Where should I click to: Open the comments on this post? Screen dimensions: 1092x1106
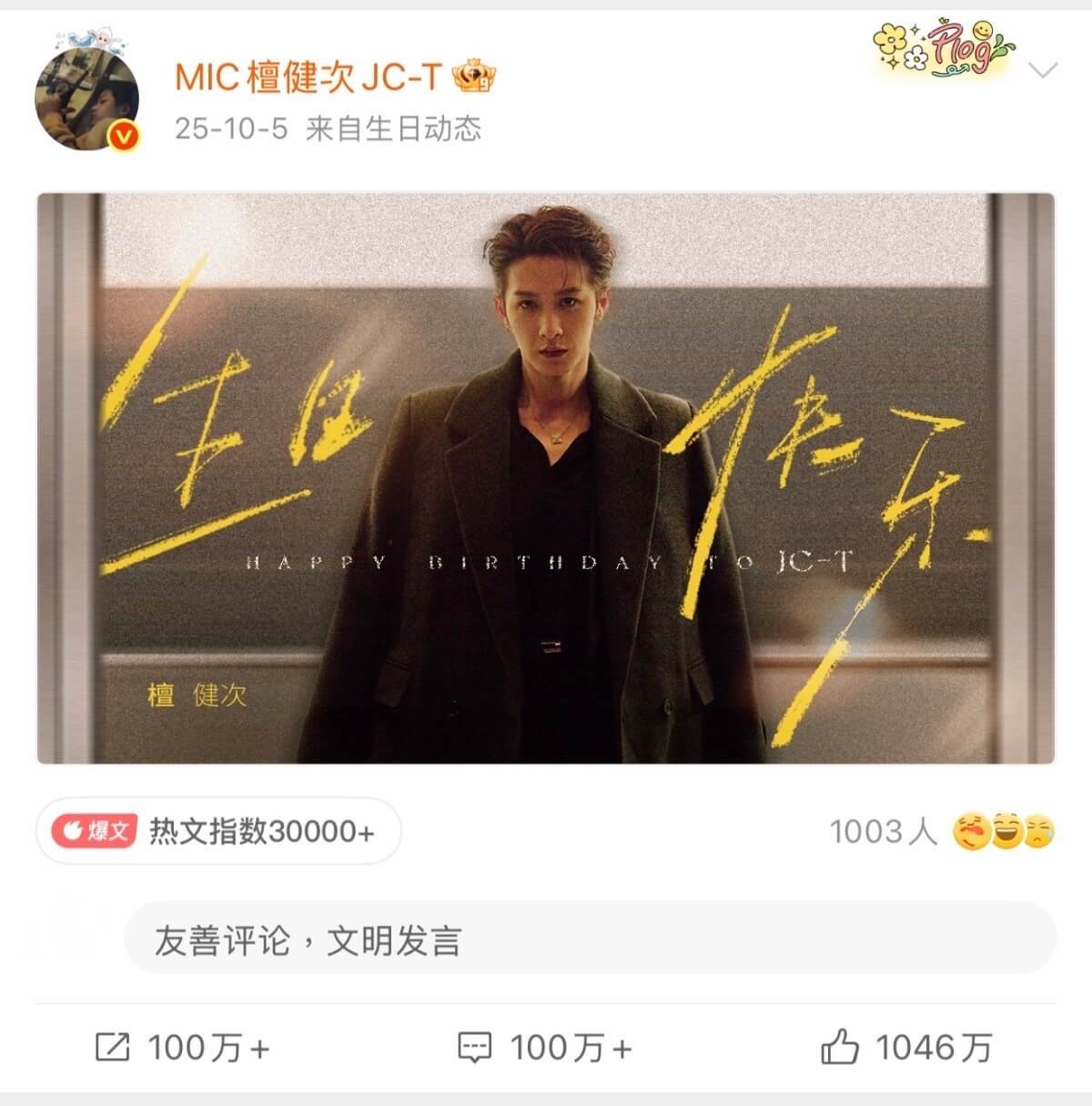[544, 1048]
